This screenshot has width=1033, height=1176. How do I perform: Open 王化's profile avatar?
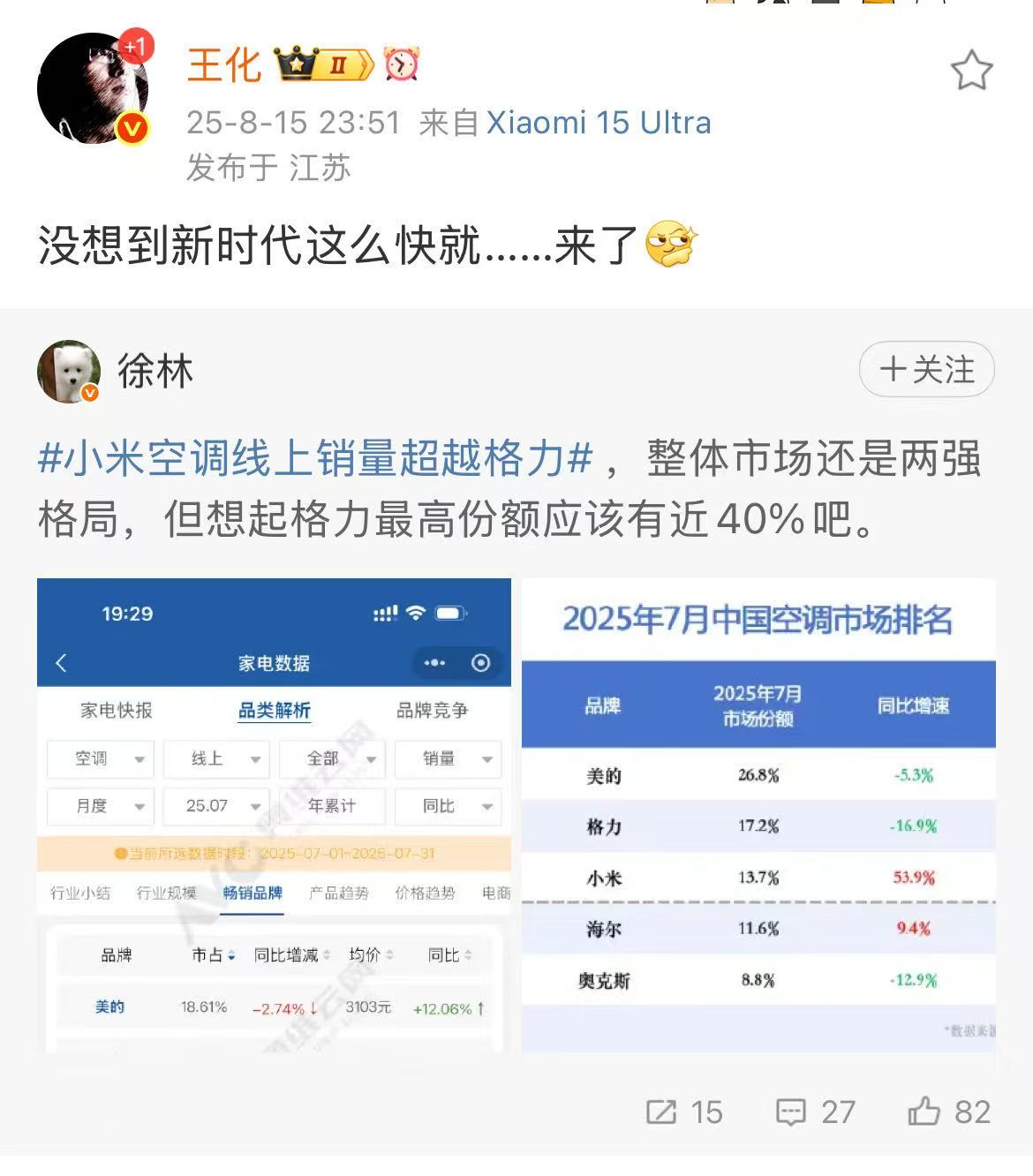point(93,88)
